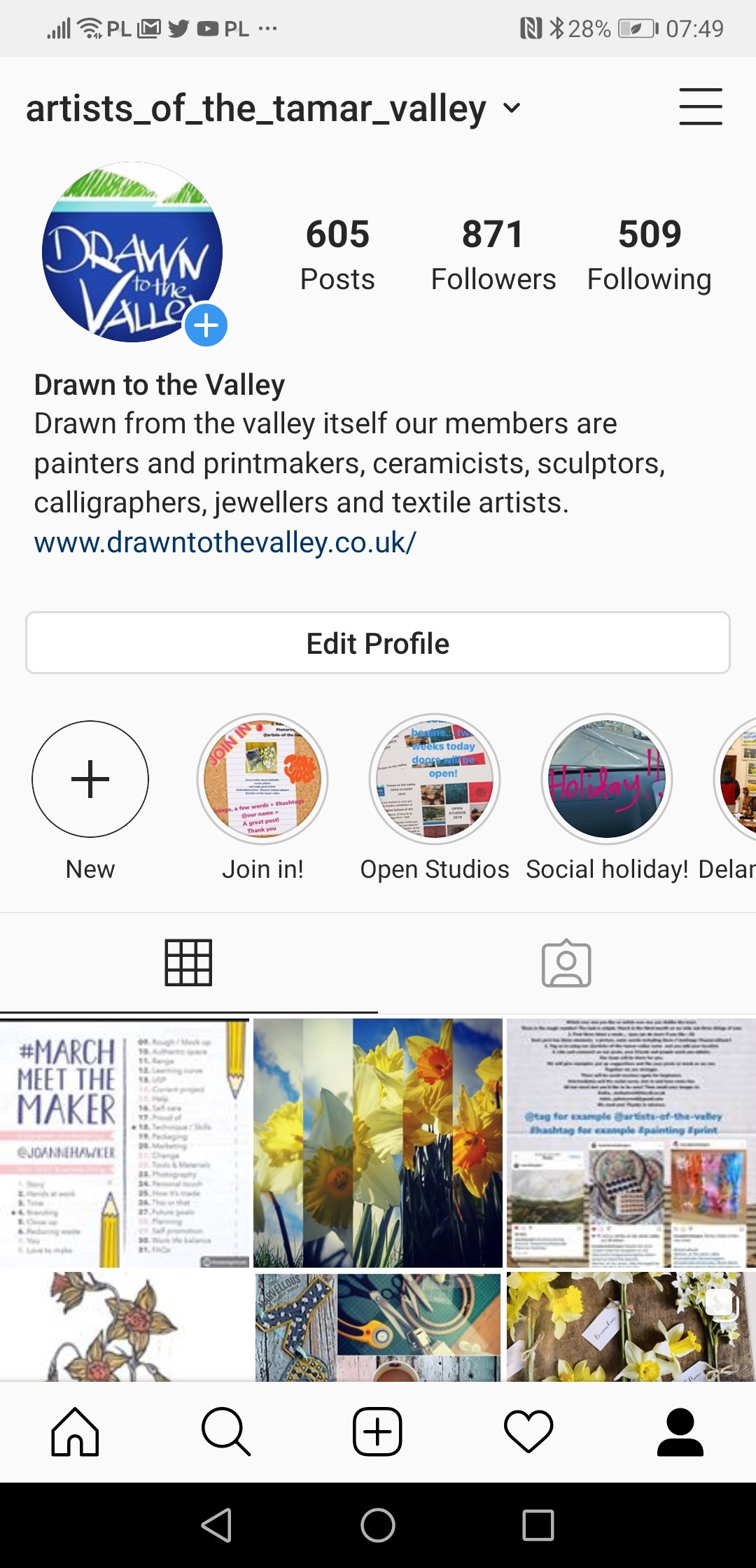Open the Open Studios highlight
Image resolution: width=756 pixels, height=1568 pixels.
point(435,779)
